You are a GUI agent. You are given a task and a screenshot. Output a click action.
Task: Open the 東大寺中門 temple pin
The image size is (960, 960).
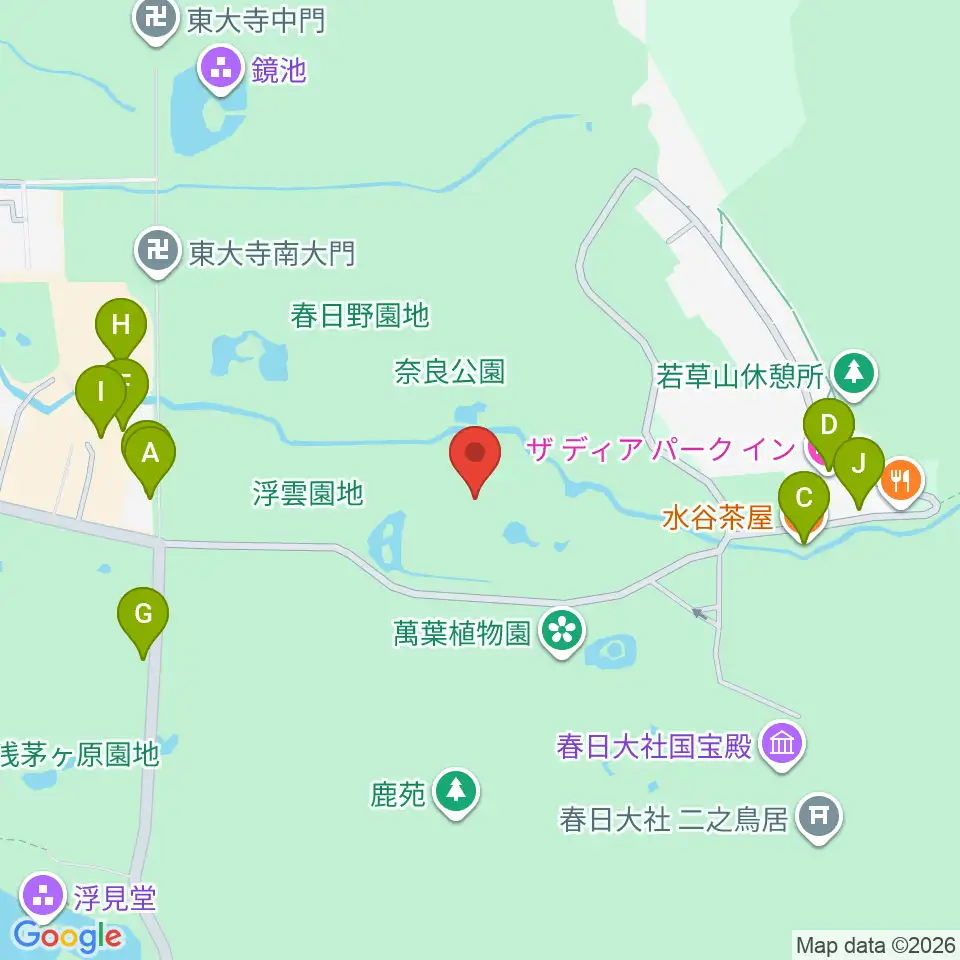(156, 20)
